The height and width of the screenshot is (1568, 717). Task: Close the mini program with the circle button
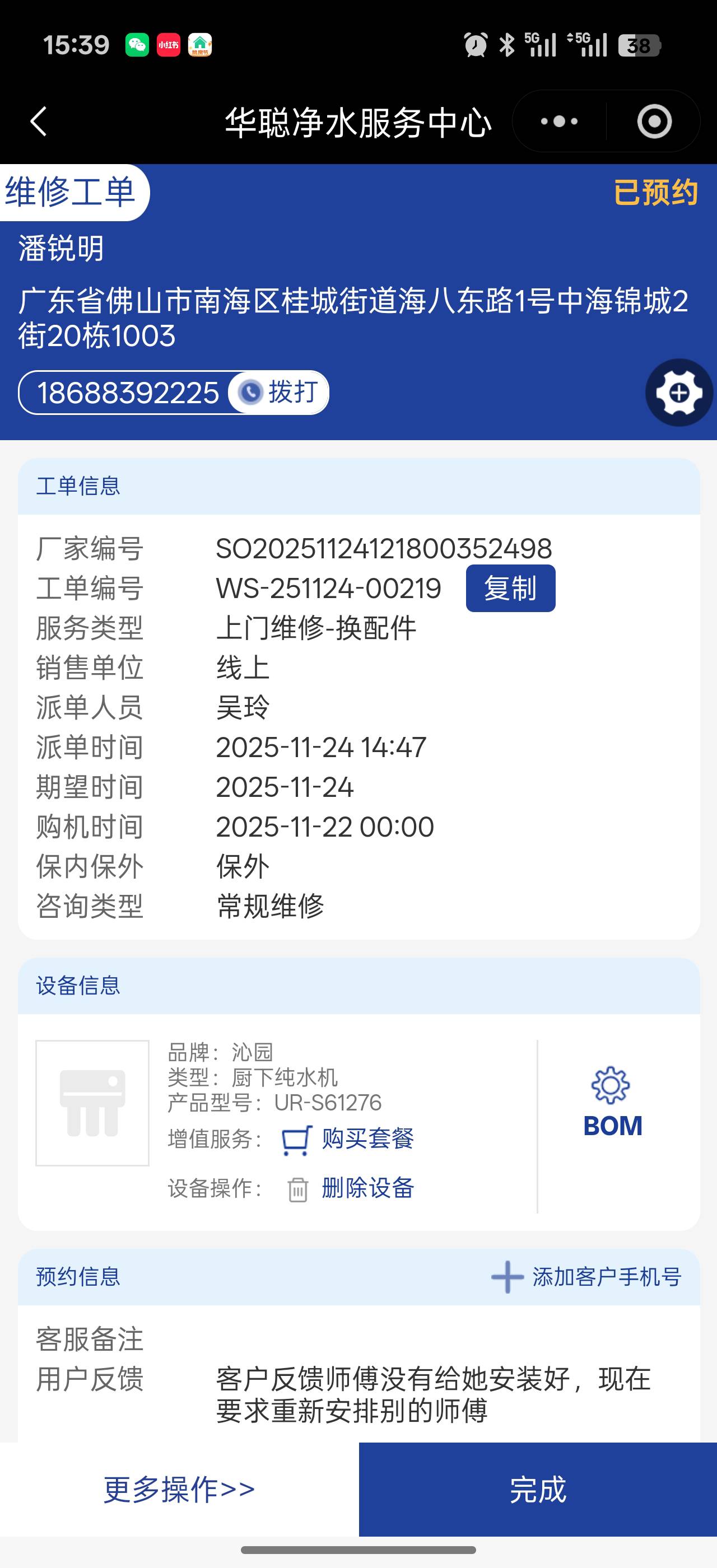pyautogui.click(x=654, y=122)
